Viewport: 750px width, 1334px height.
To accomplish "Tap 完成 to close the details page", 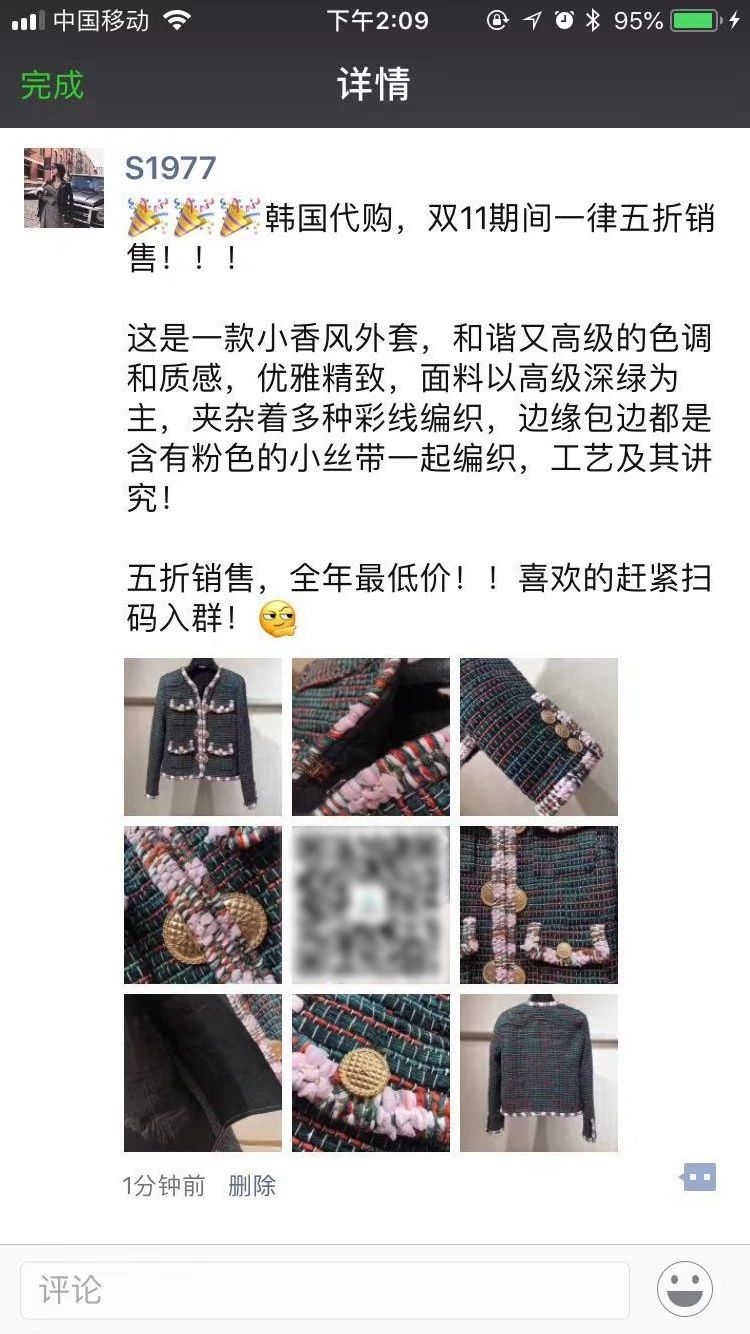I will pos(52,85).
